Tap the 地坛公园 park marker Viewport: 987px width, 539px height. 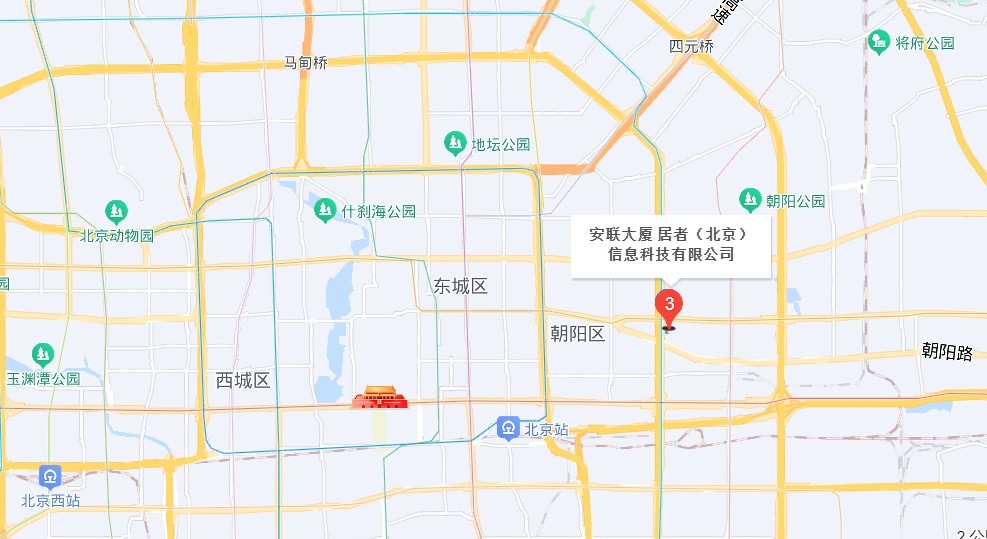pos(456,143)
